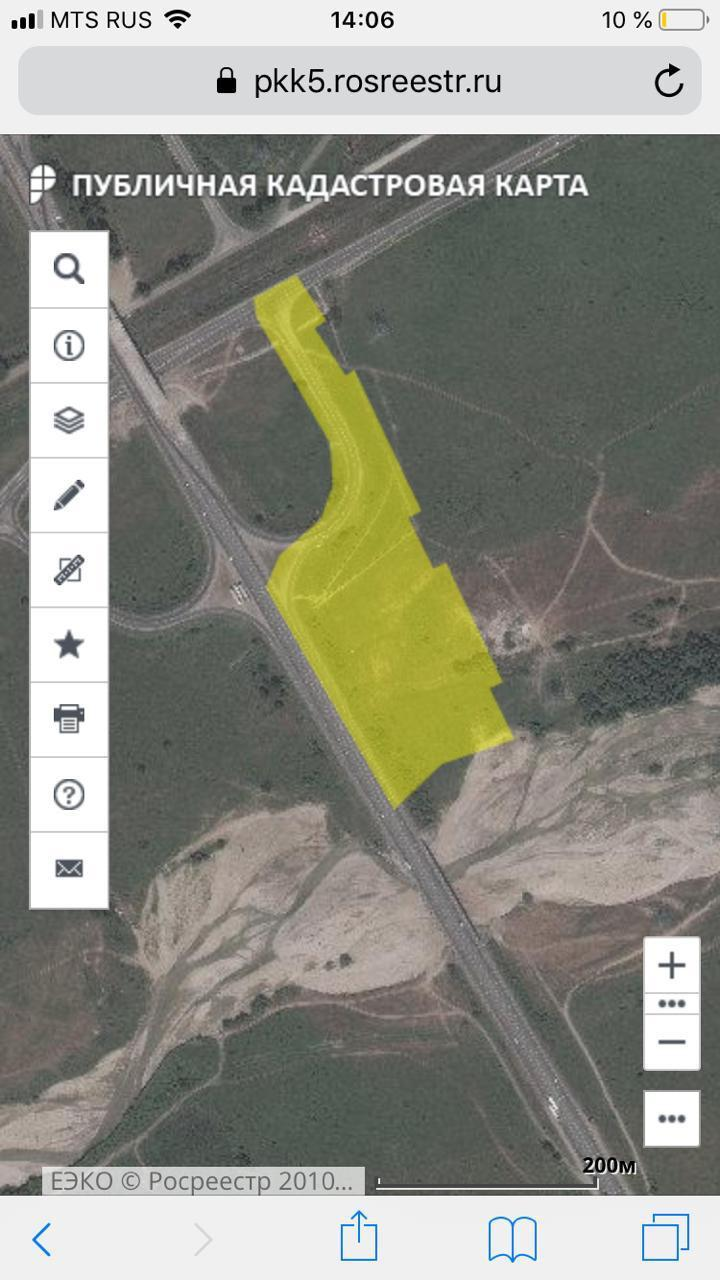Screen dimensions: 720x1280
Task: Open the map search tool
Action: coord(69,269)
